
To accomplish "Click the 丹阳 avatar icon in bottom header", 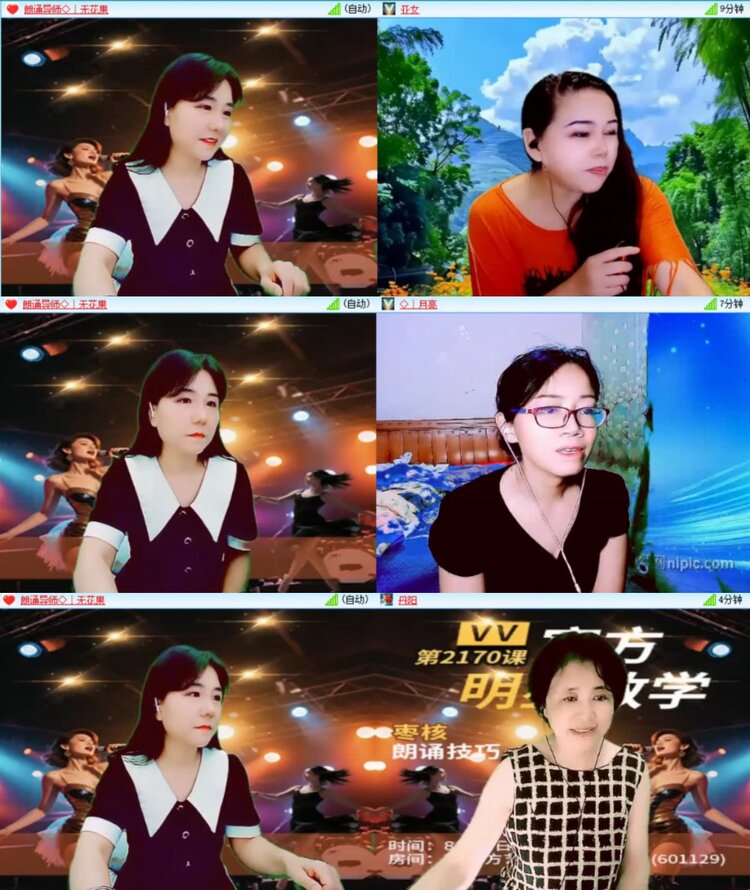I will click(x=385, y=601).
